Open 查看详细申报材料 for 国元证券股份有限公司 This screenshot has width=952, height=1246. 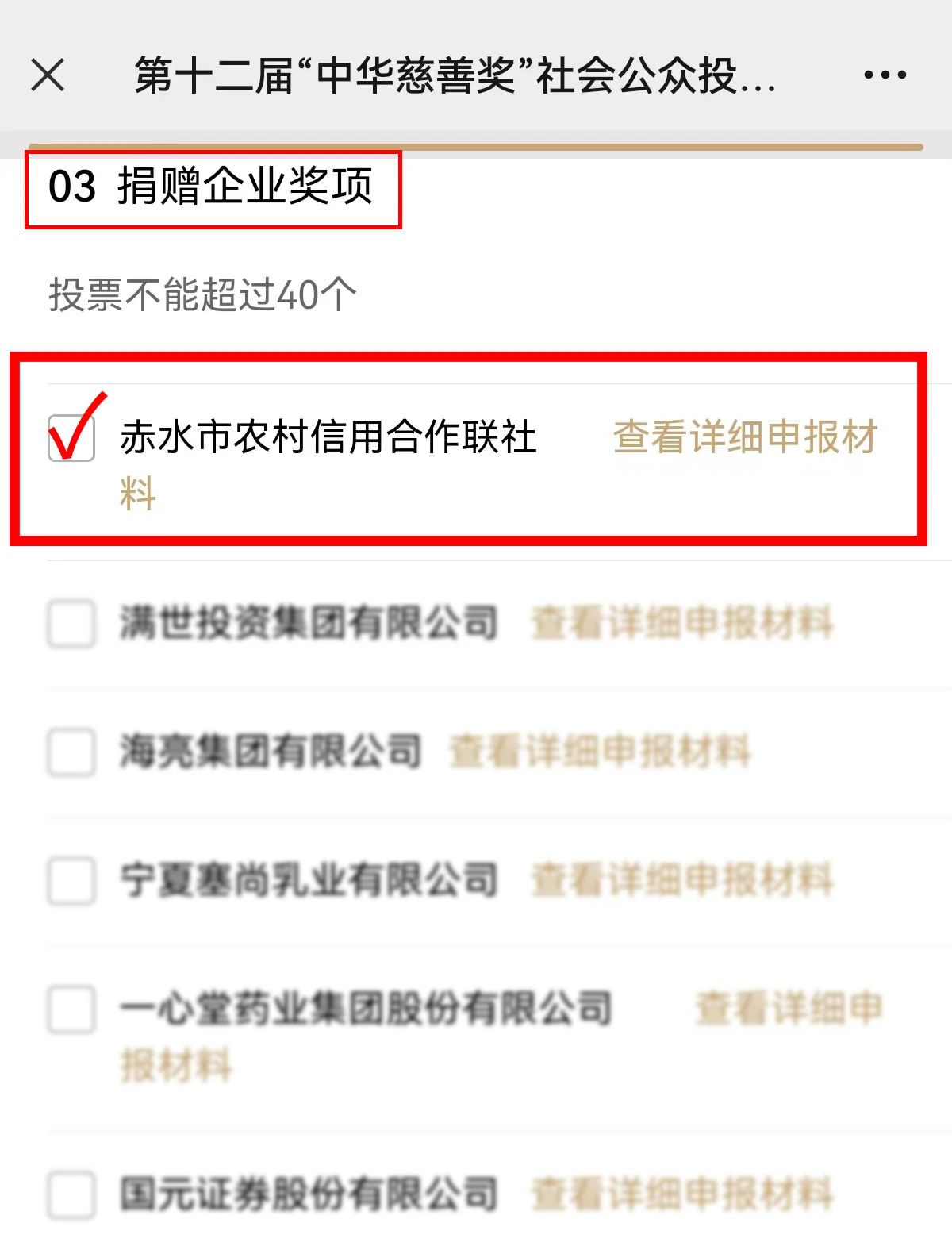coord(682,1194)
